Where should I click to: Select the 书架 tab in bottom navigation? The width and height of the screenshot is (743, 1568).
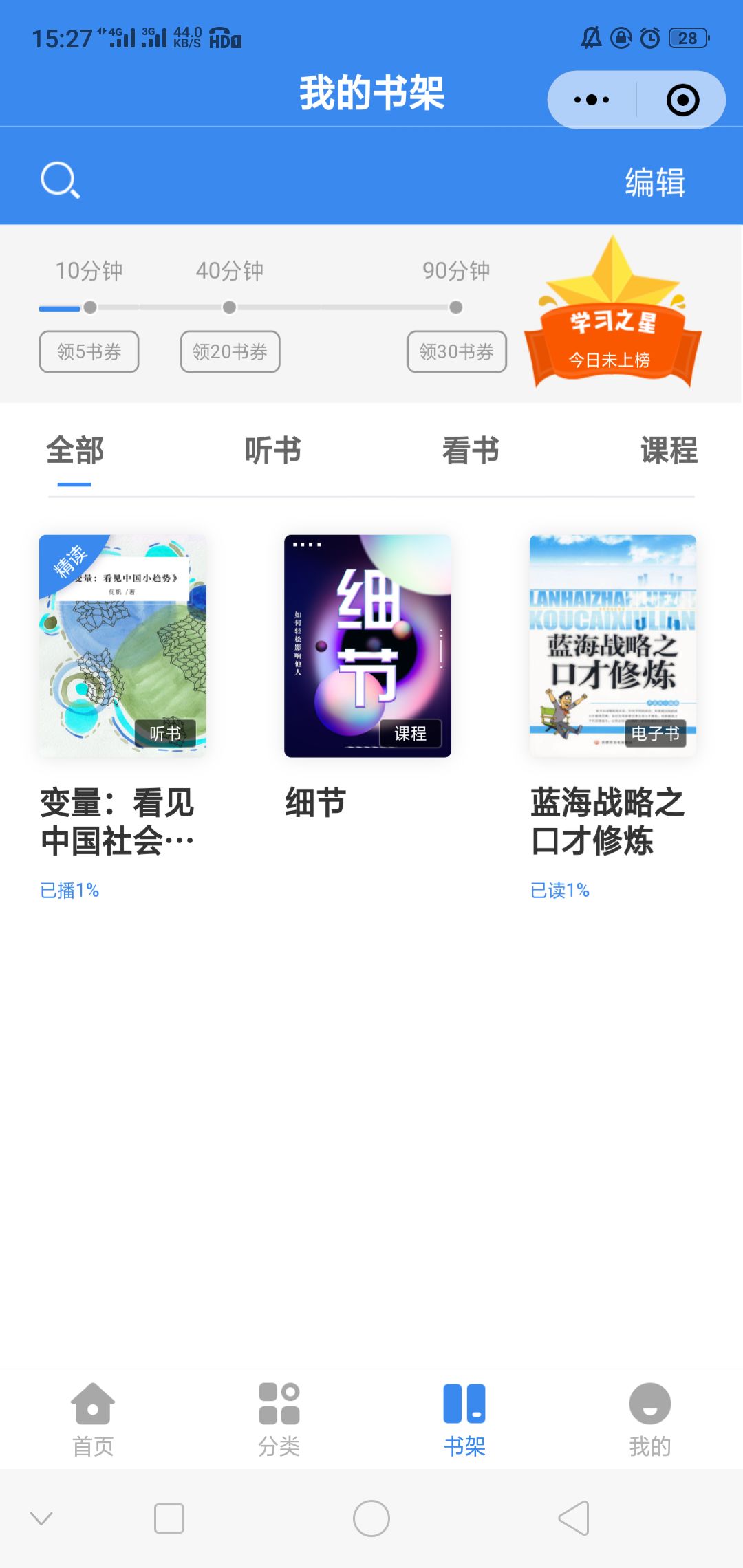(464, 1419)
